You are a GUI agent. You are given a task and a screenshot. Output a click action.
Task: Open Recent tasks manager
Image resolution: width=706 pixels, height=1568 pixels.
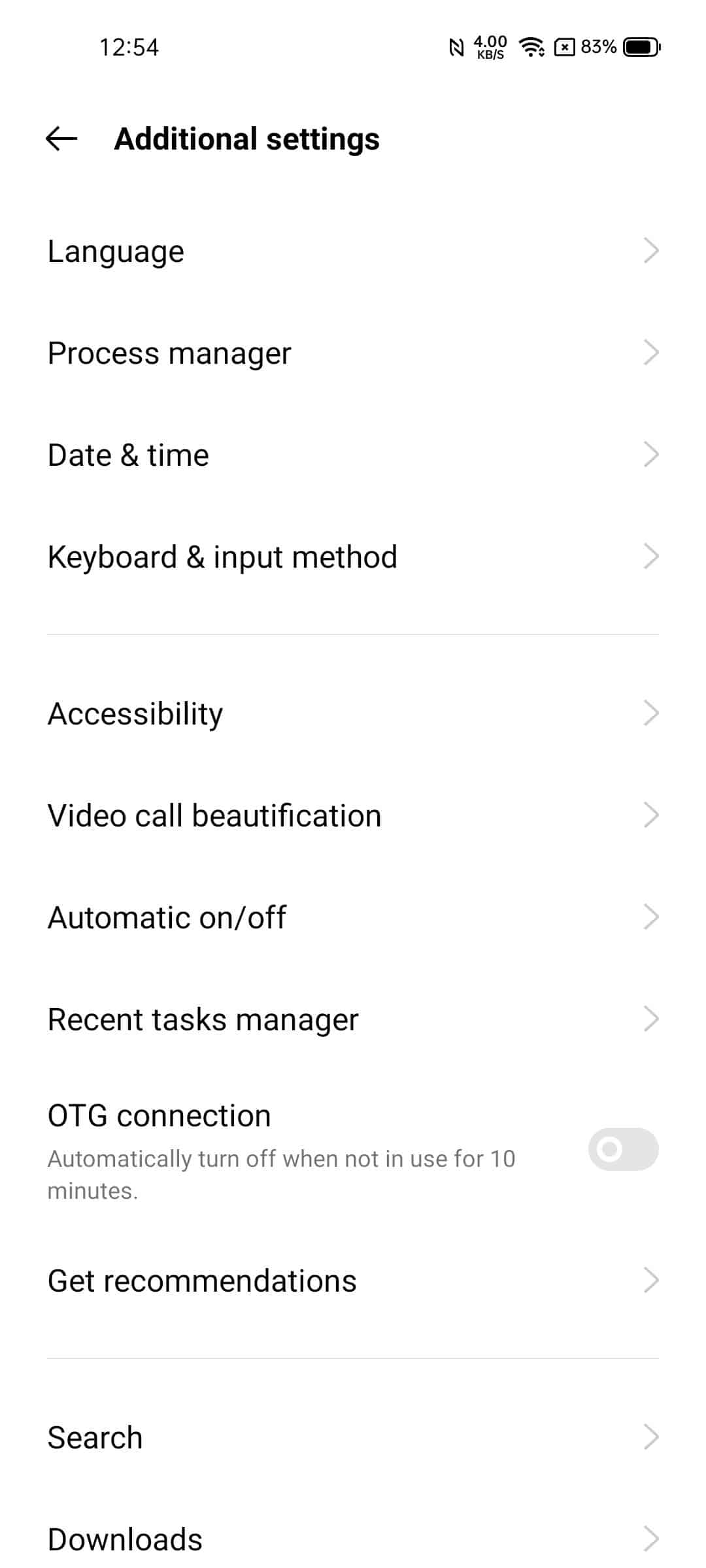353,1019
